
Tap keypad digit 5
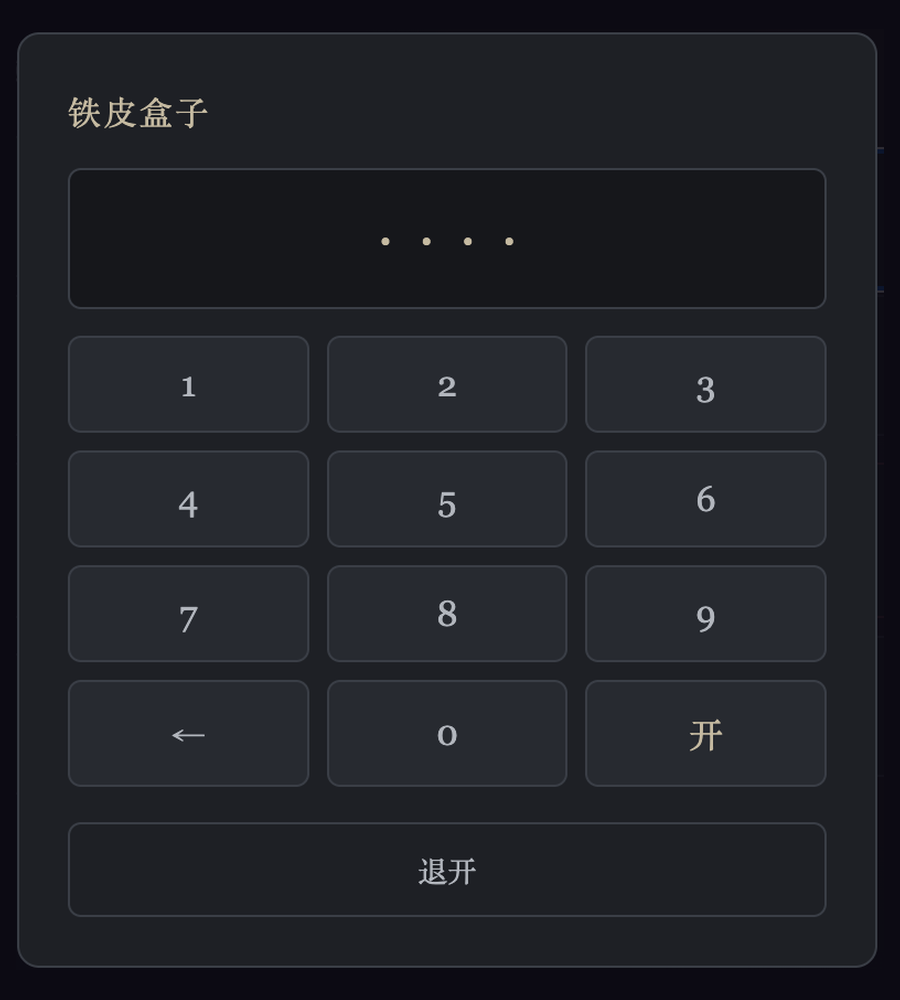tap(447, 499)
